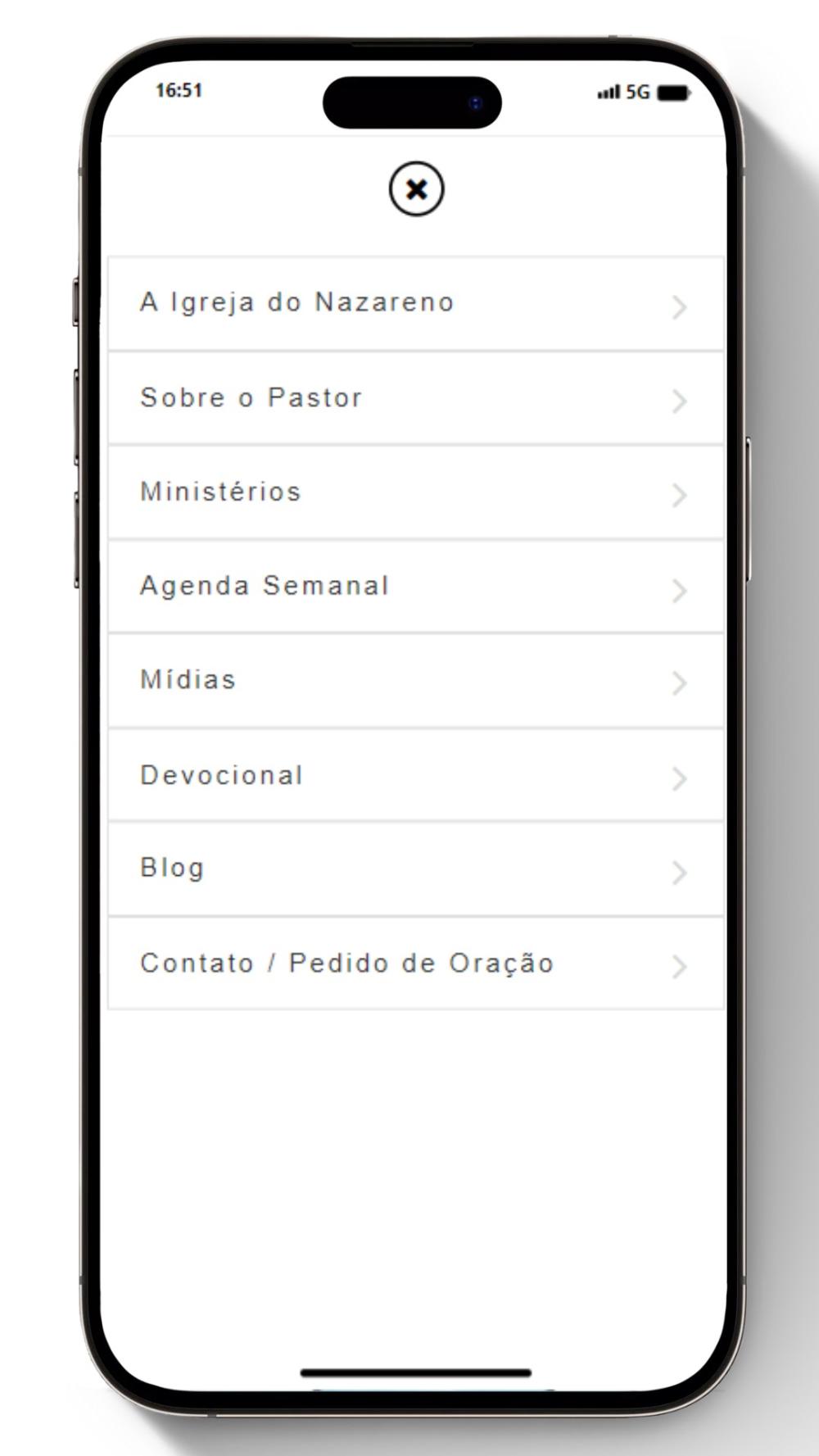
Task: Go to Sobre o Pastor
Action: 416,398
